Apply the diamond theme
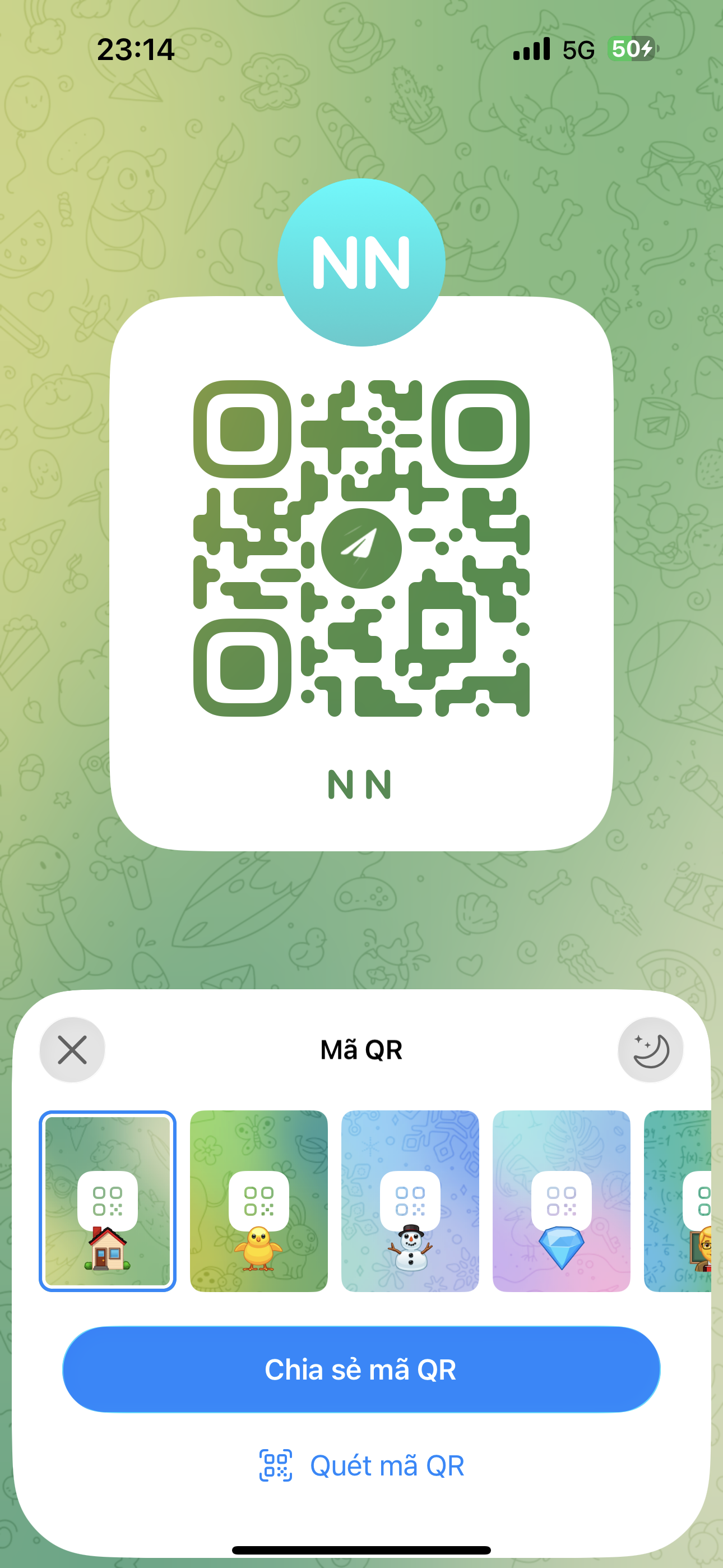723x1568 pixels. (x=561, y=1200)
